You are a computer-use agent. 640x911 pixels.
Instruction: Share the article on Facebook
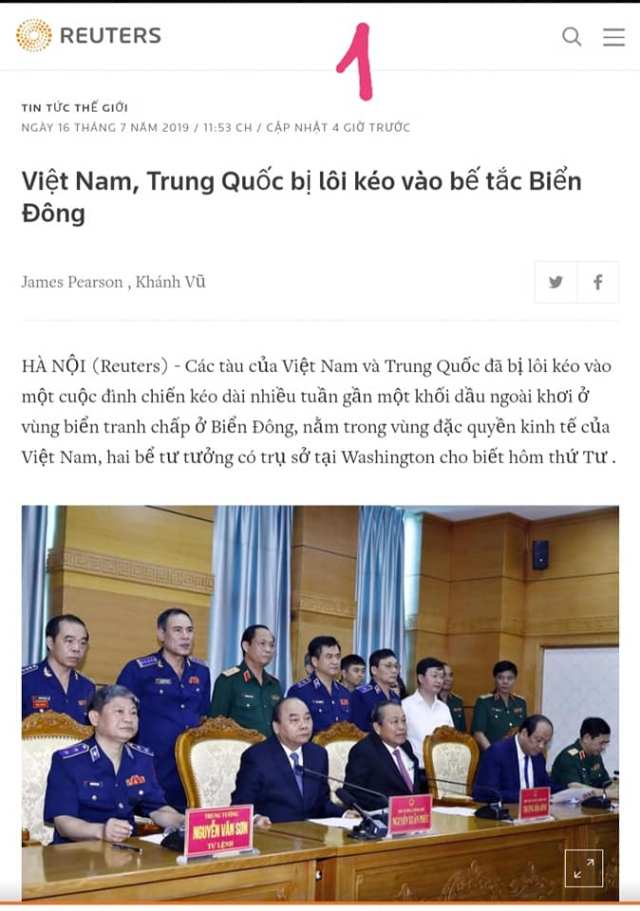[x=597, y=282]
